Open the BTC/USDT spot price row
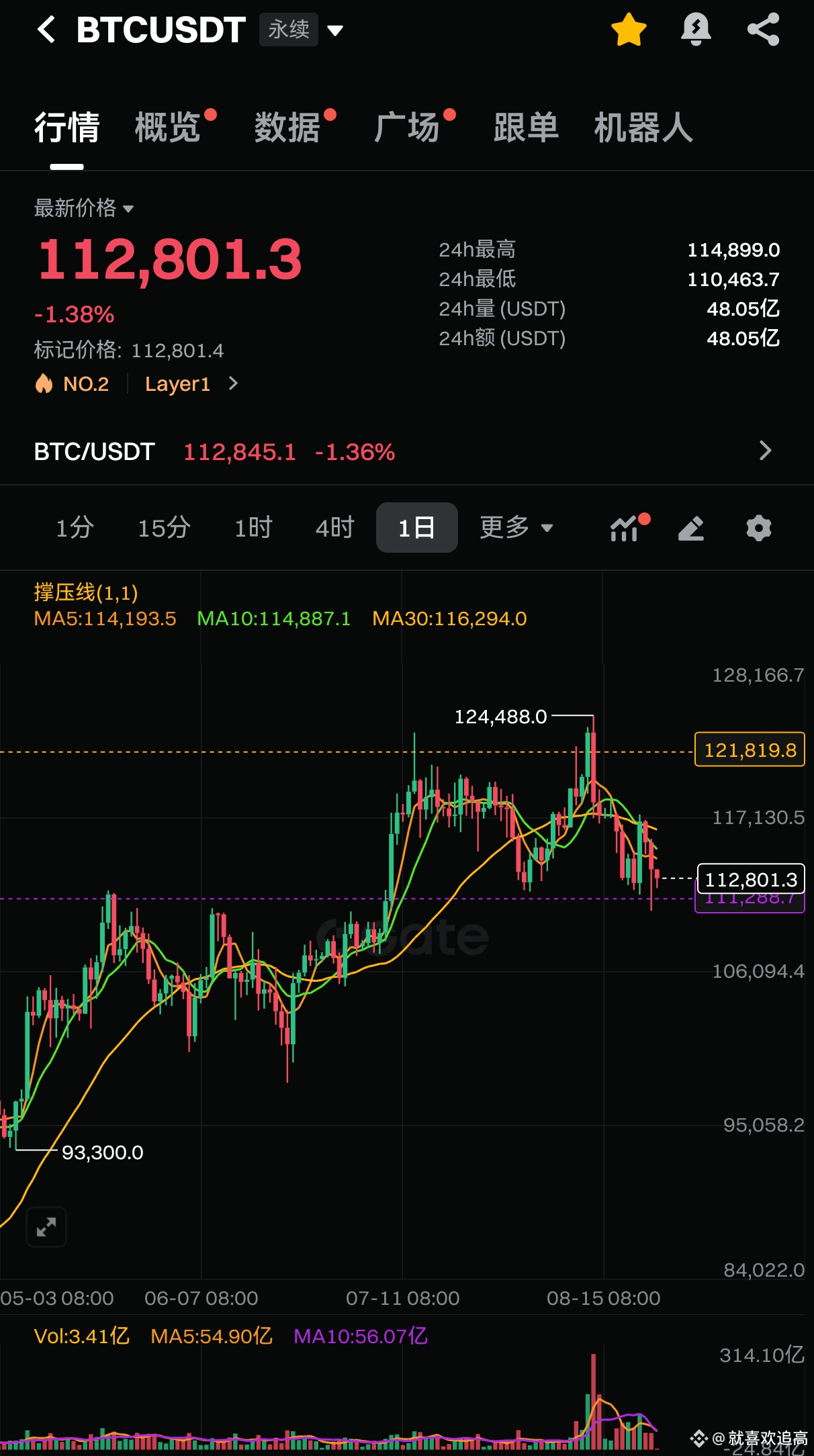The height and width of the screenshot is (1456, 814). coord(407,451)
